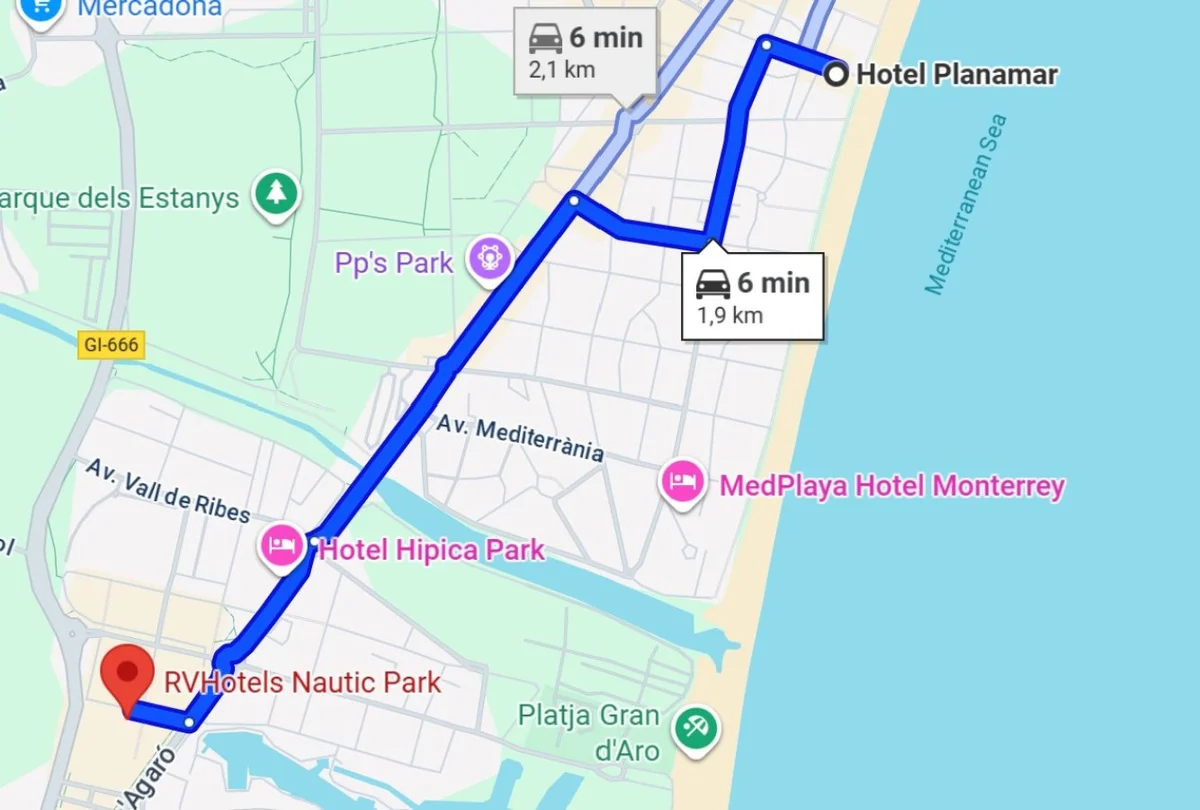Tap the 1,9 km route time label
This screenshot has height=810, width=1200.
click(753, 295)
